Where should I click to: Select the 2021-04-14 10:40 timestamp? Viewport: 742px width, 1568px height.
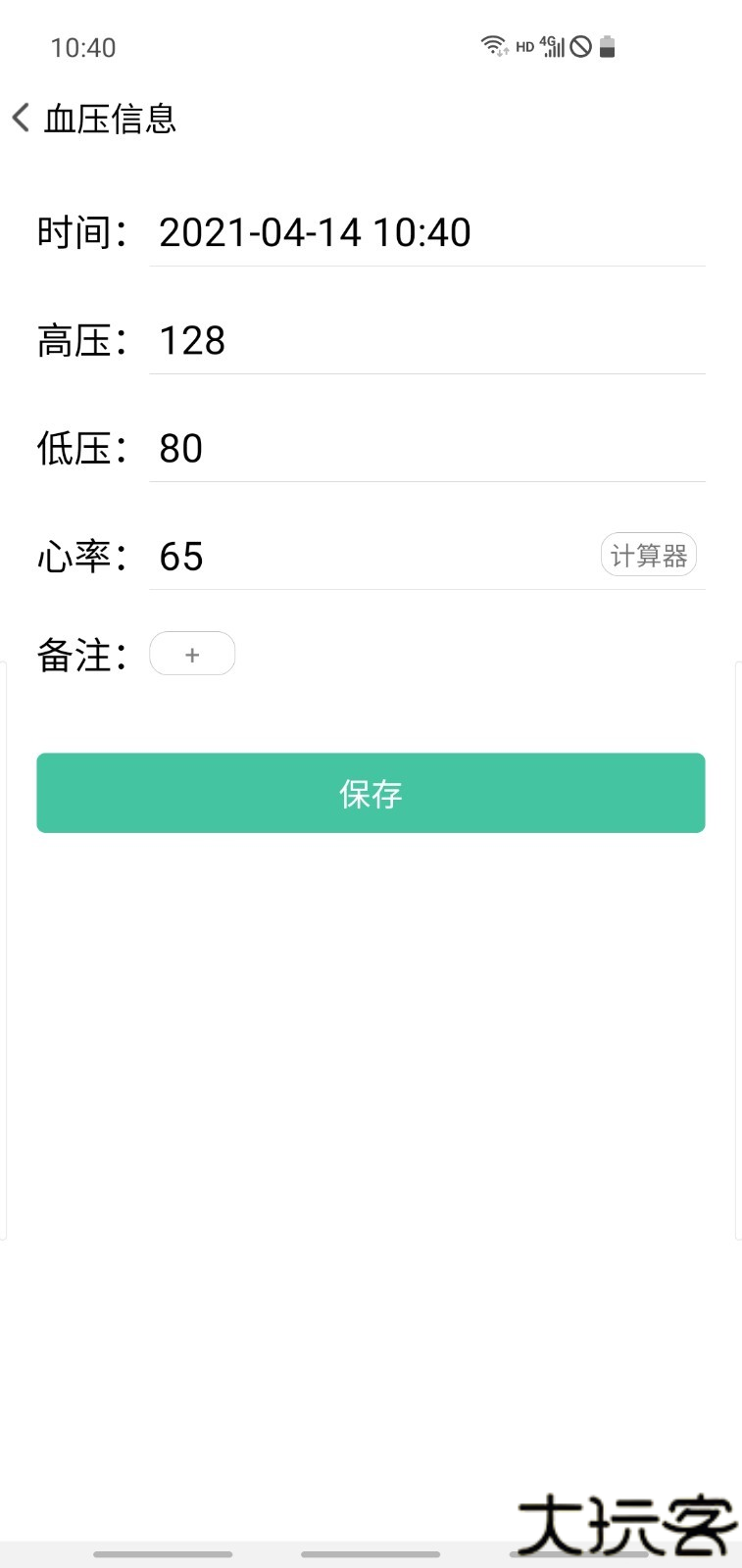tap(316, 231)
